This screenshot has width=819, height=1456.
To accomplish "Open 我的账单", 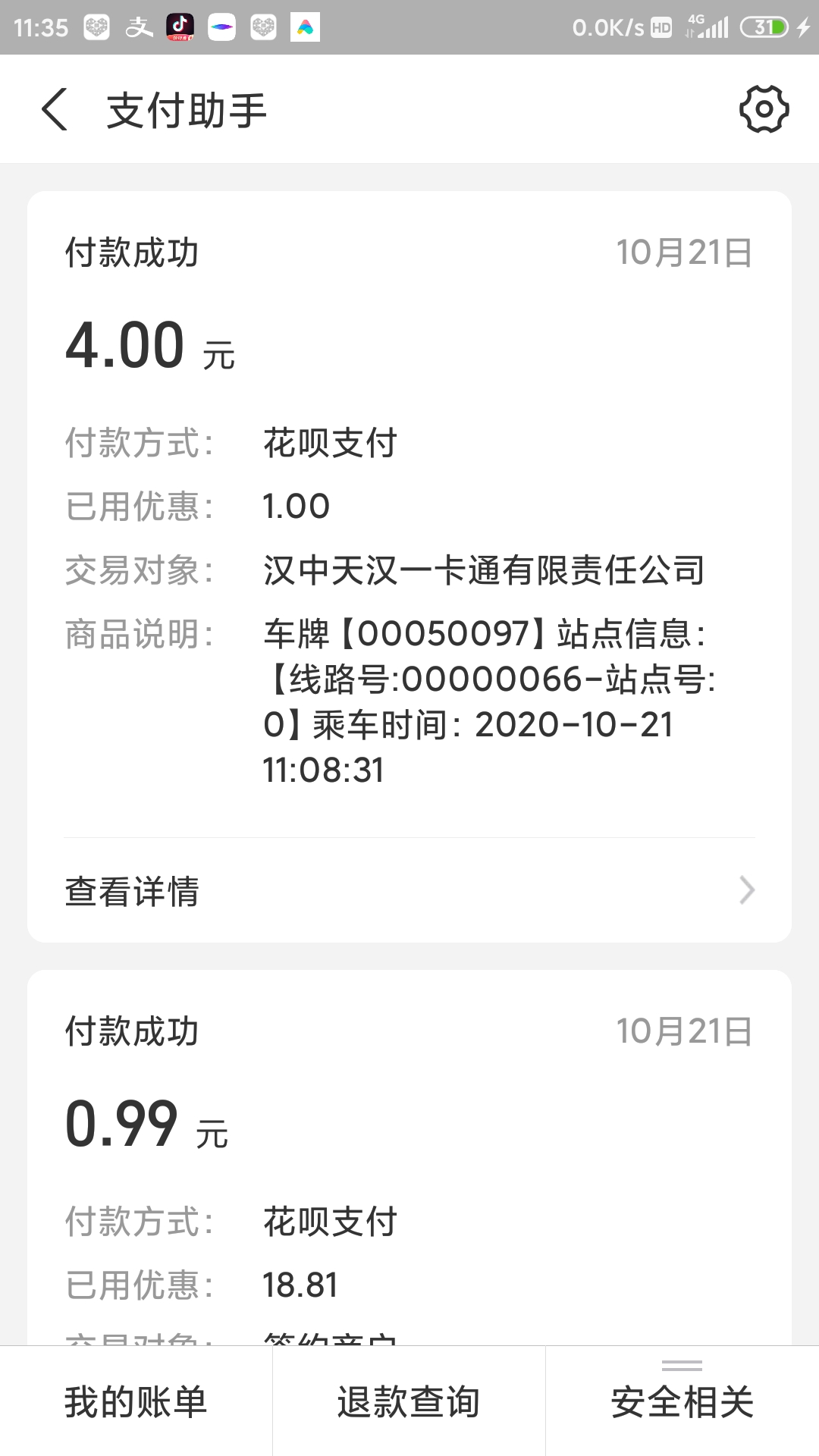I will tap(136, 1401).
